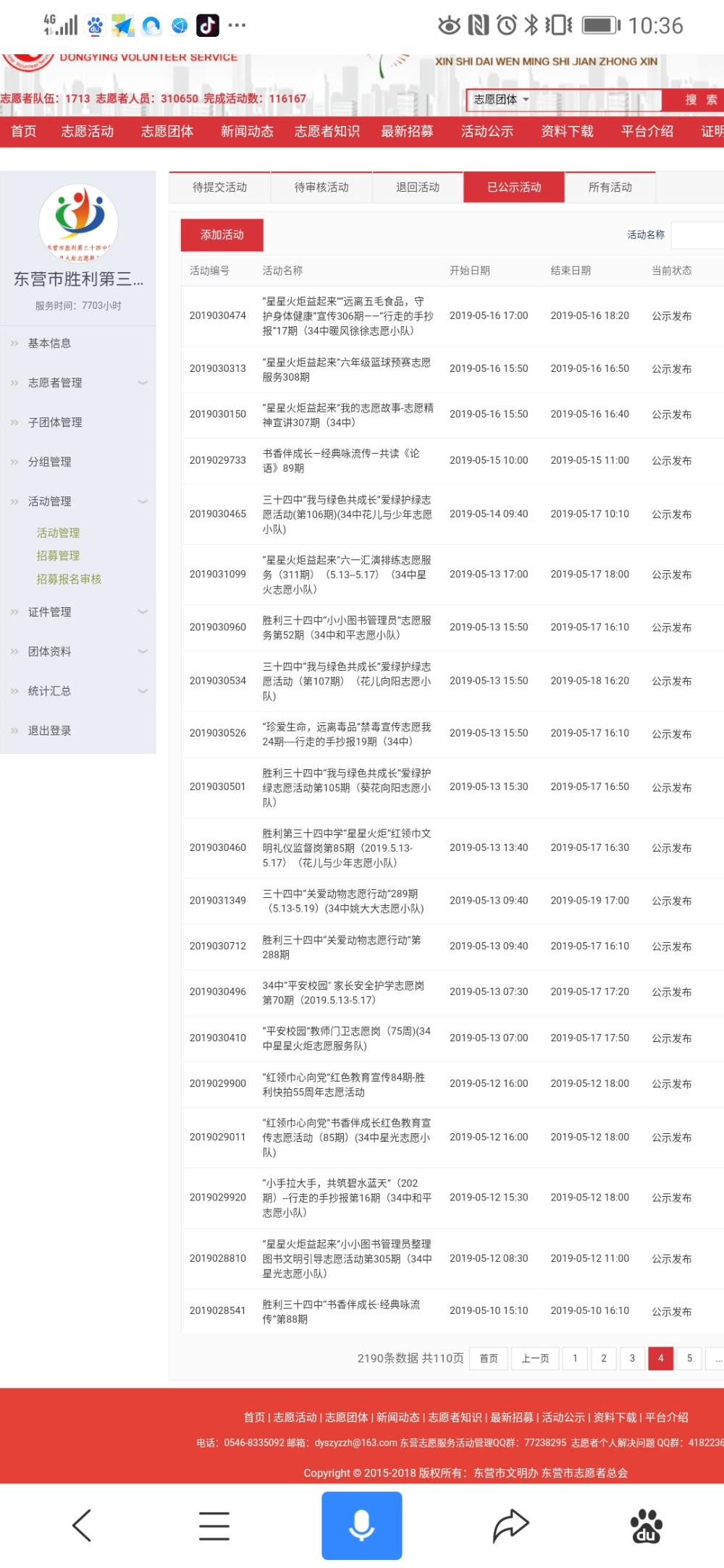The width and height of the screenshot is (724, 1568).
Task: Open 新闻动态 in the top menu
Action: click(247, 132)
